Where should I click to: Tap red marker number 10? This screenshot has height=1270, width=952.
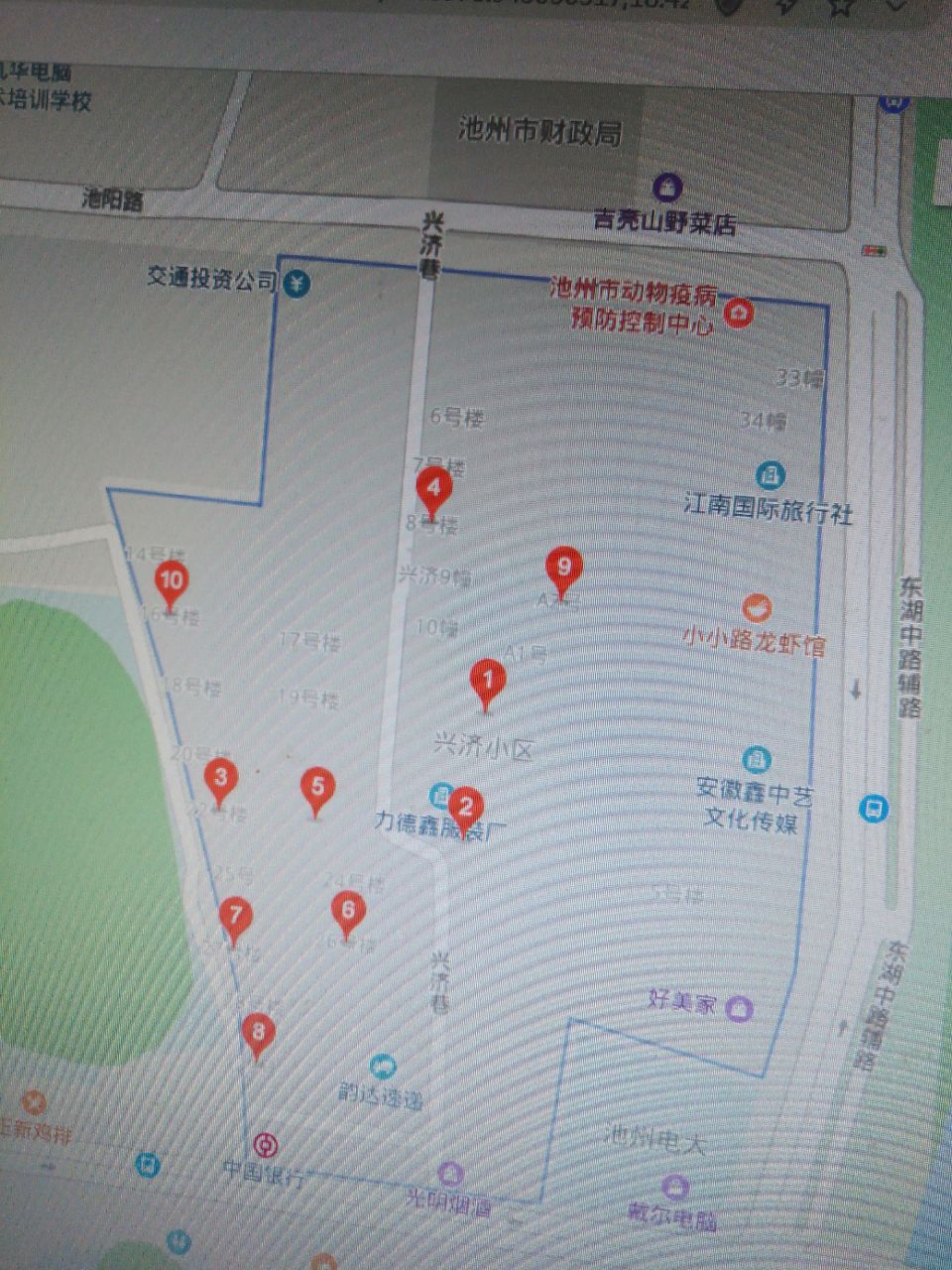[x=172, y=580]
